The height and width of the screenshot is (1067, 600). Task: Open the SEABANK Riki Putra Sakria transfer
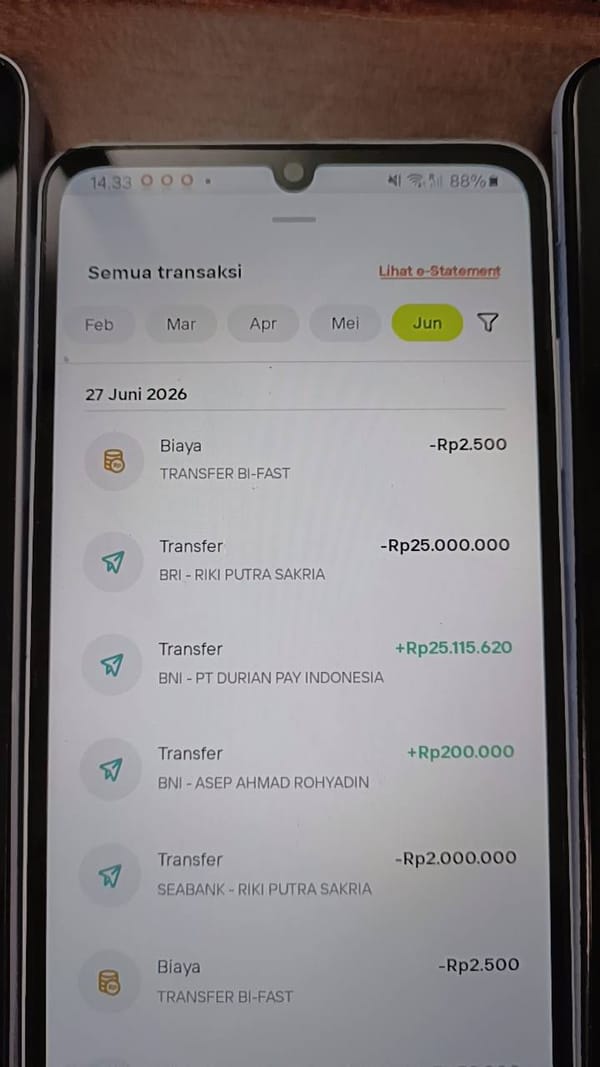coord(296,874)
